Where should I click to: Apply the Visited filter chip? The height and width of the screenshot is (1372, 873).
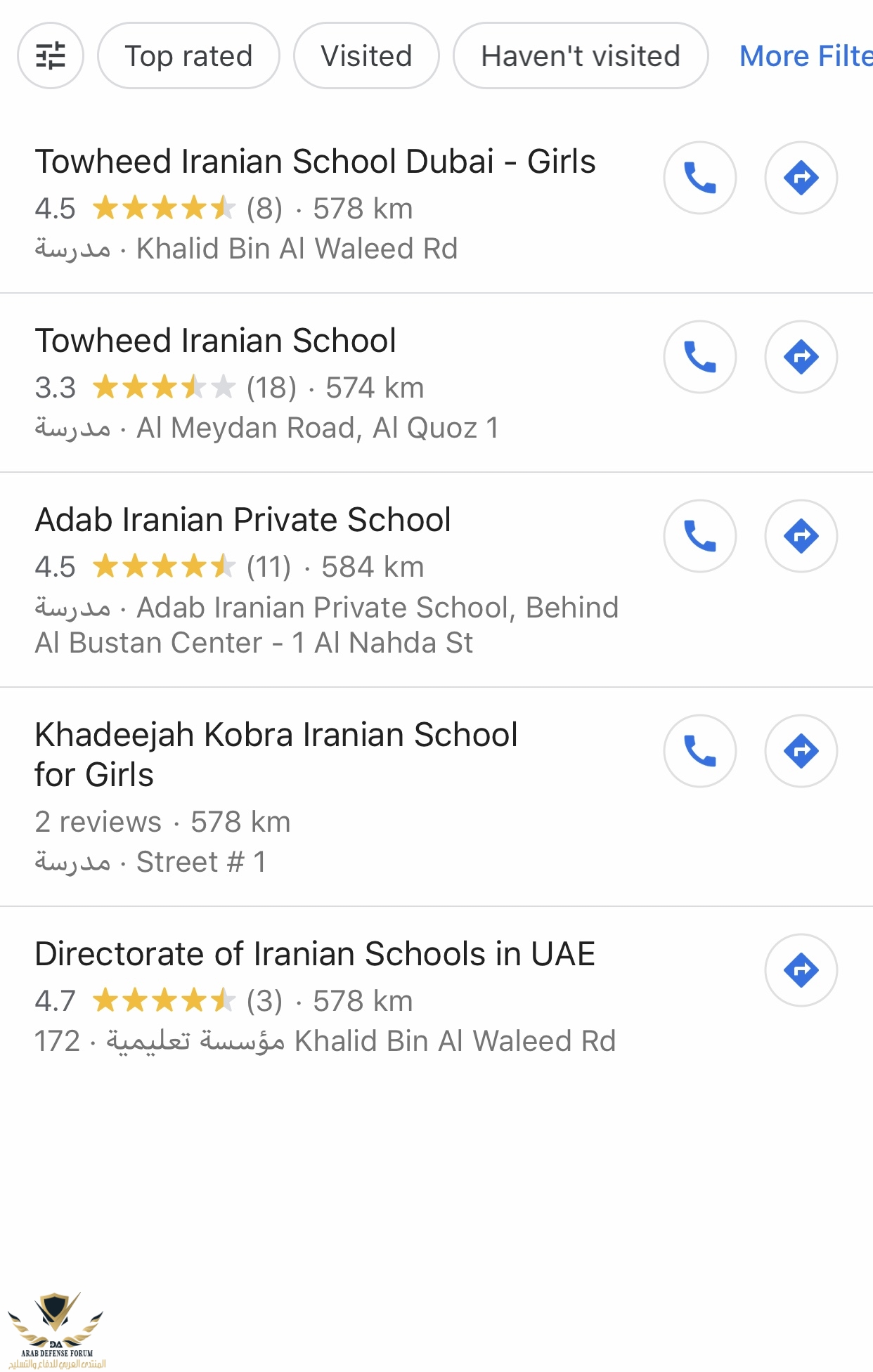366,55
